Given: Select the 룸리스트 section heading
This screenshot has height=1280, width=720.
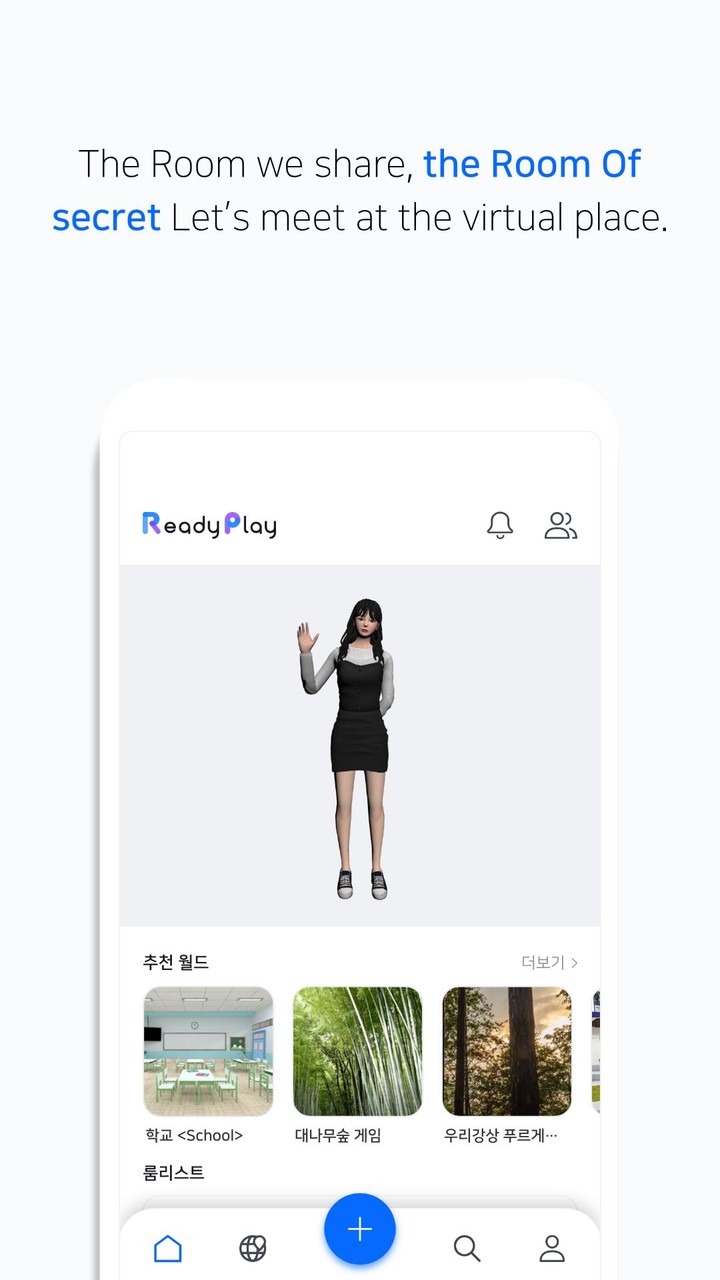Looking at the screenshot, I should (171, 1172).
